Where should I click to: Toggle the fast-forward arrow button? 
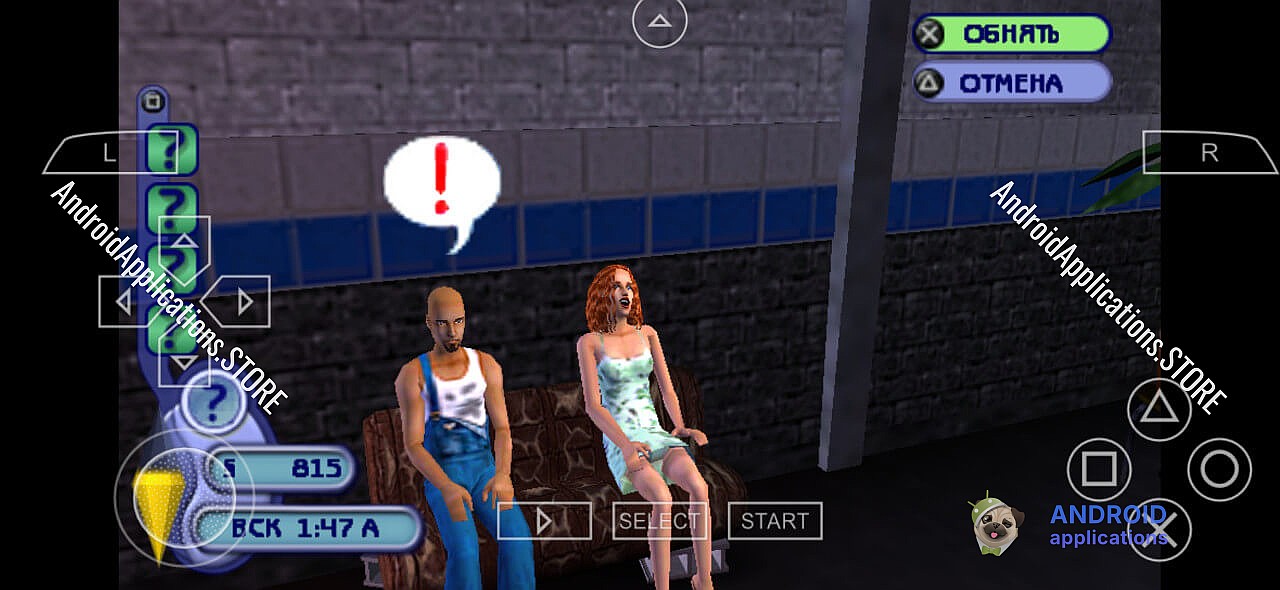click(x=544, y=521)
